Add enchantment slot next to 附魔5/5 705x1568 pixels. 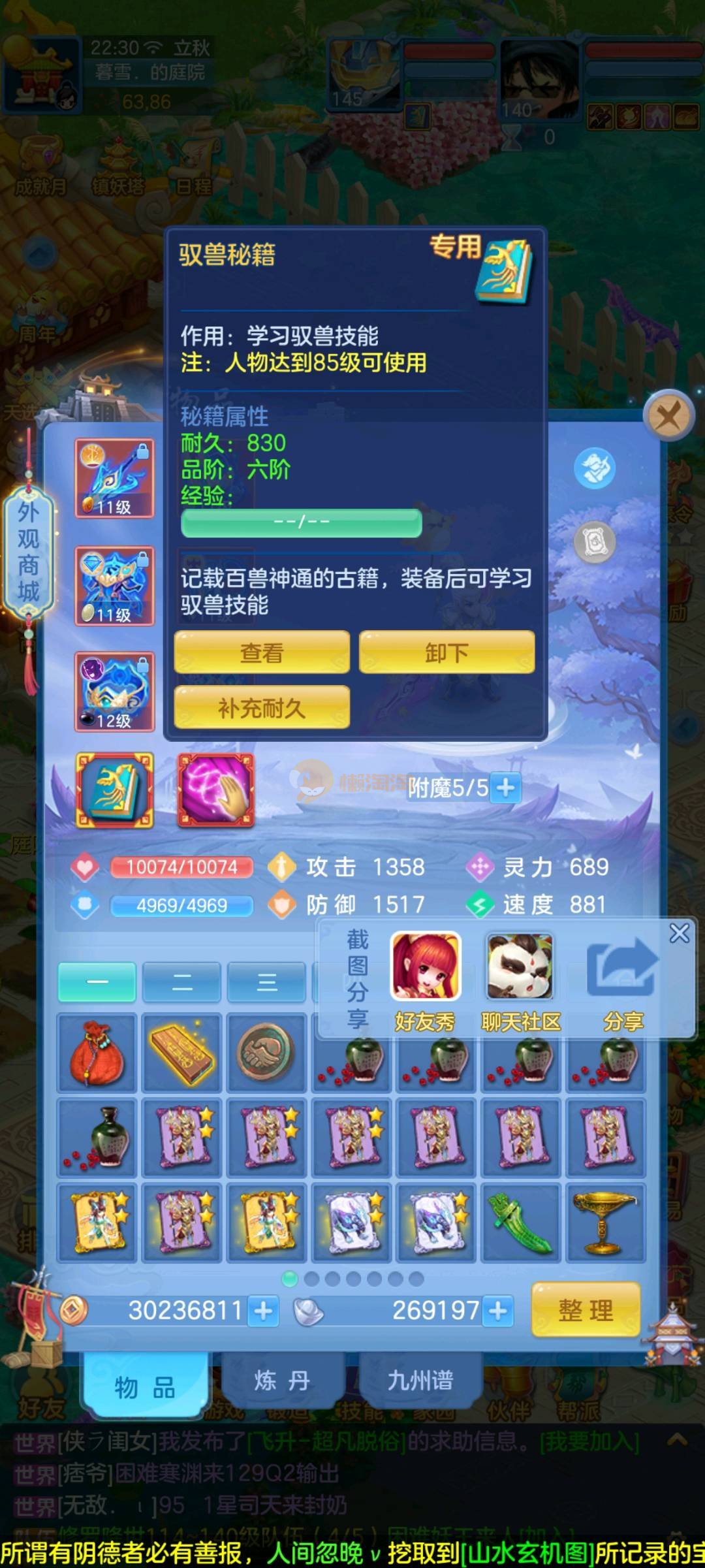[x=505, y=788]
